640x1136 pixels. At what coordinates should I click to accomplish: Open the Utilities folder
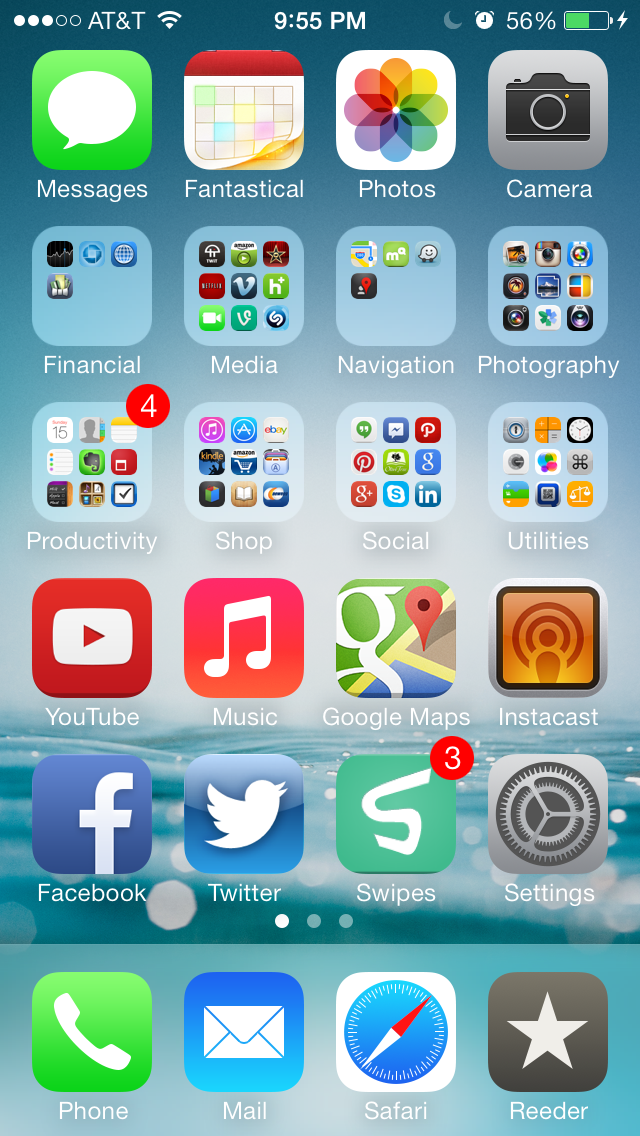548,462
